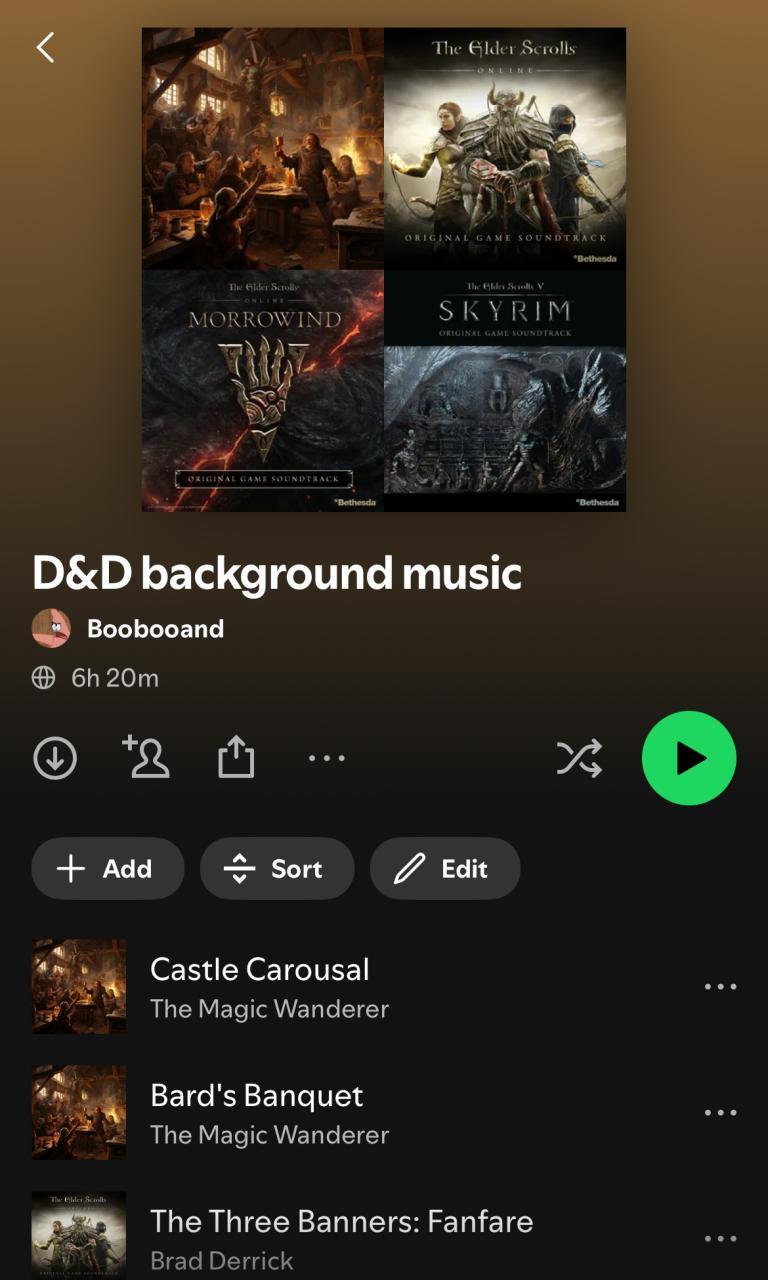
Task: Open options for Castle Carousal
Action: click(720, 986)
